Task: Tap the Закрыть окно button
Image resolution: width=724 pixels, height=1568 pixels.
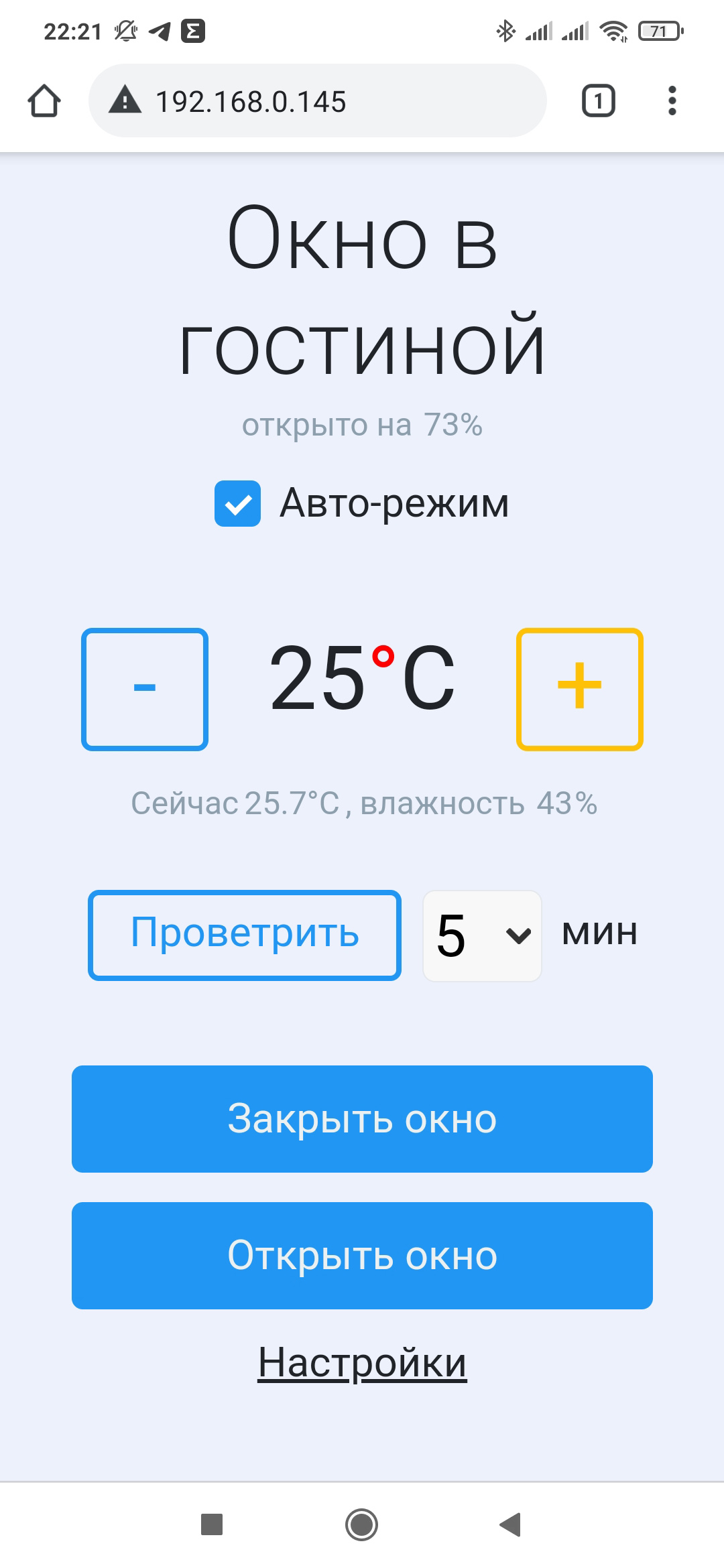Action: click(x=362, y=1118)
